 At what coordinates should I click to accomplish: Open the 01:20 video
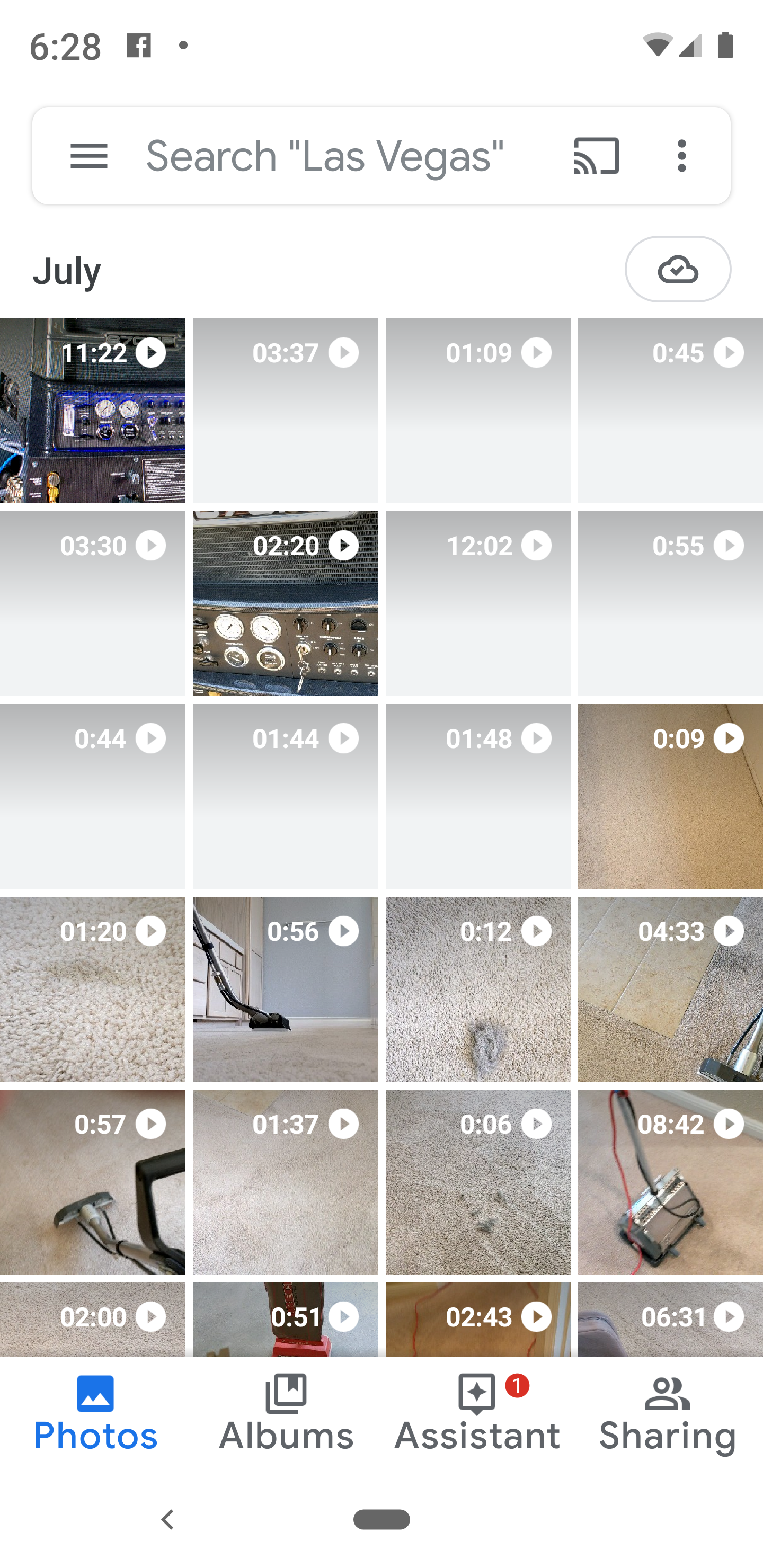pos(92,988)
